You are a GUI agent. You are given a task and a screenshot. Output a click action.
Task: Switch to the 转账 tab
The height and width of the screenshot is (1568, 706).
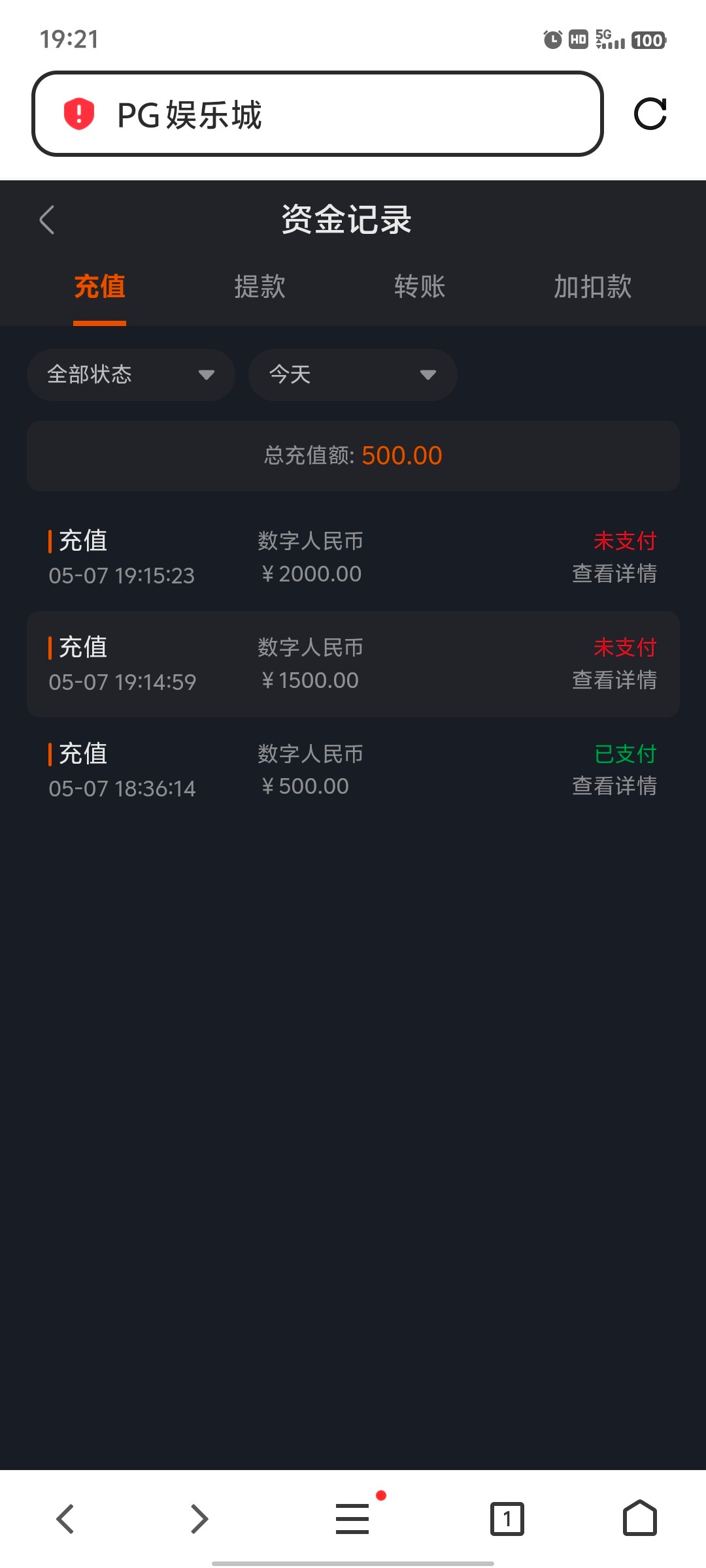(419, 287)
